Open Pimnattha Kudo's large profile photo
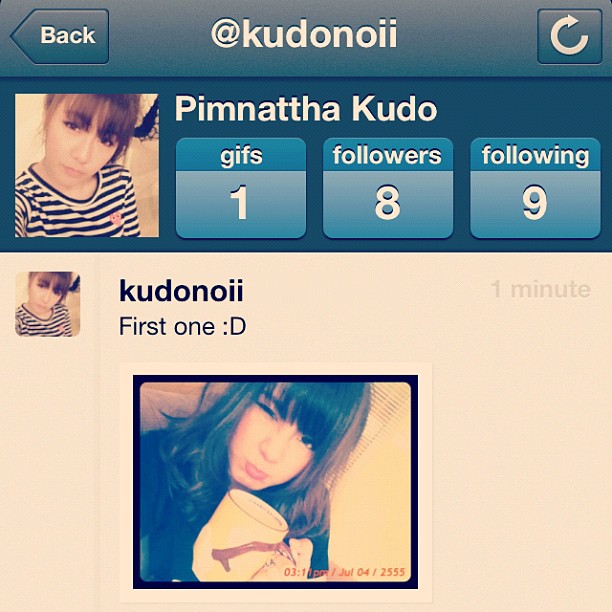612x612 pixels. [x=87, y=165]
